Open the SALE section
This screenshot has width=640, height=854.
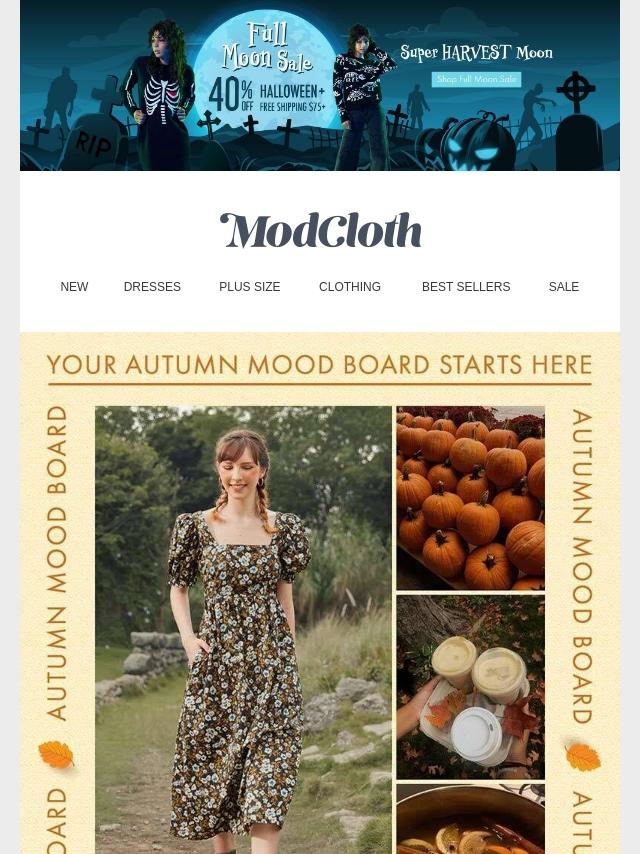pos(564,286)
